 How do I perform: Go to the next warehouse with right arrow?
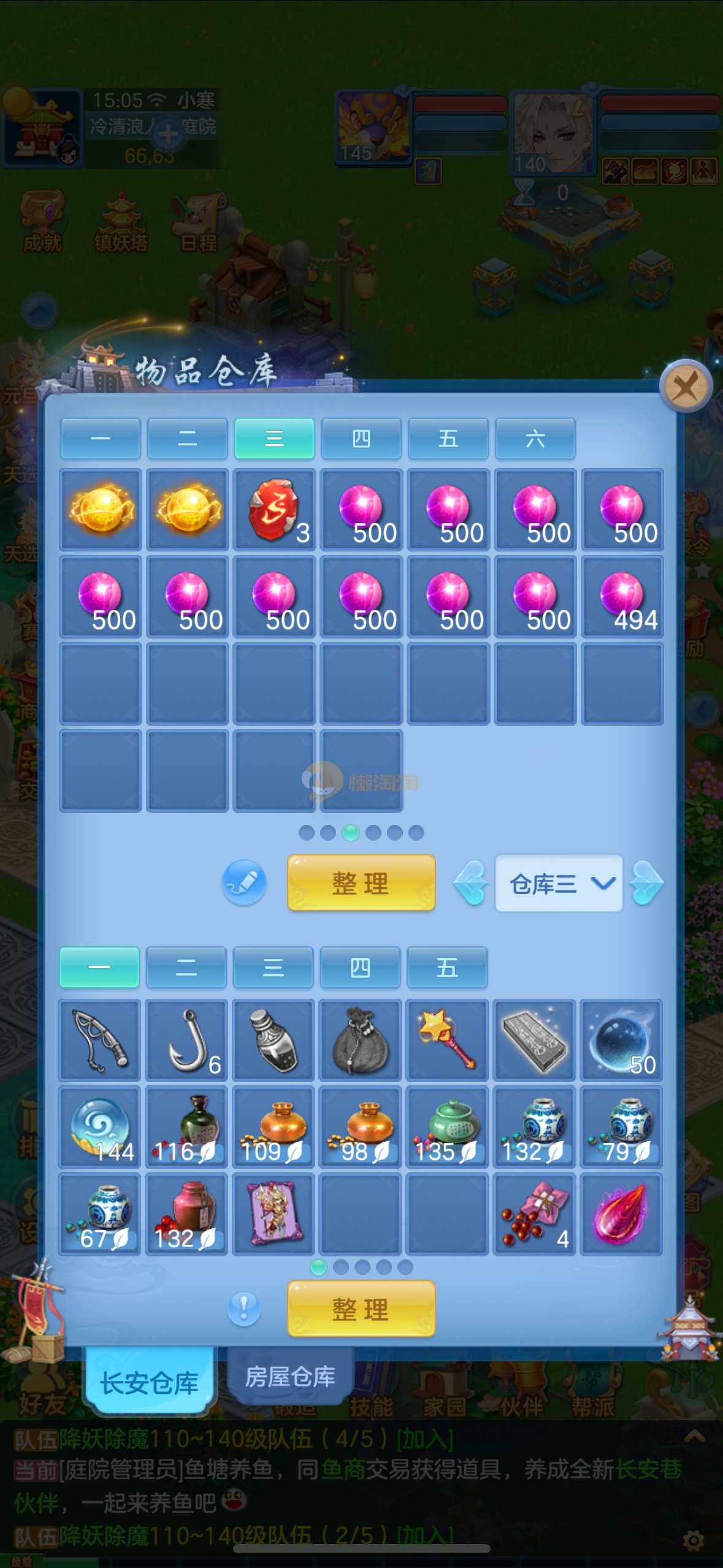tap(647, 883)
